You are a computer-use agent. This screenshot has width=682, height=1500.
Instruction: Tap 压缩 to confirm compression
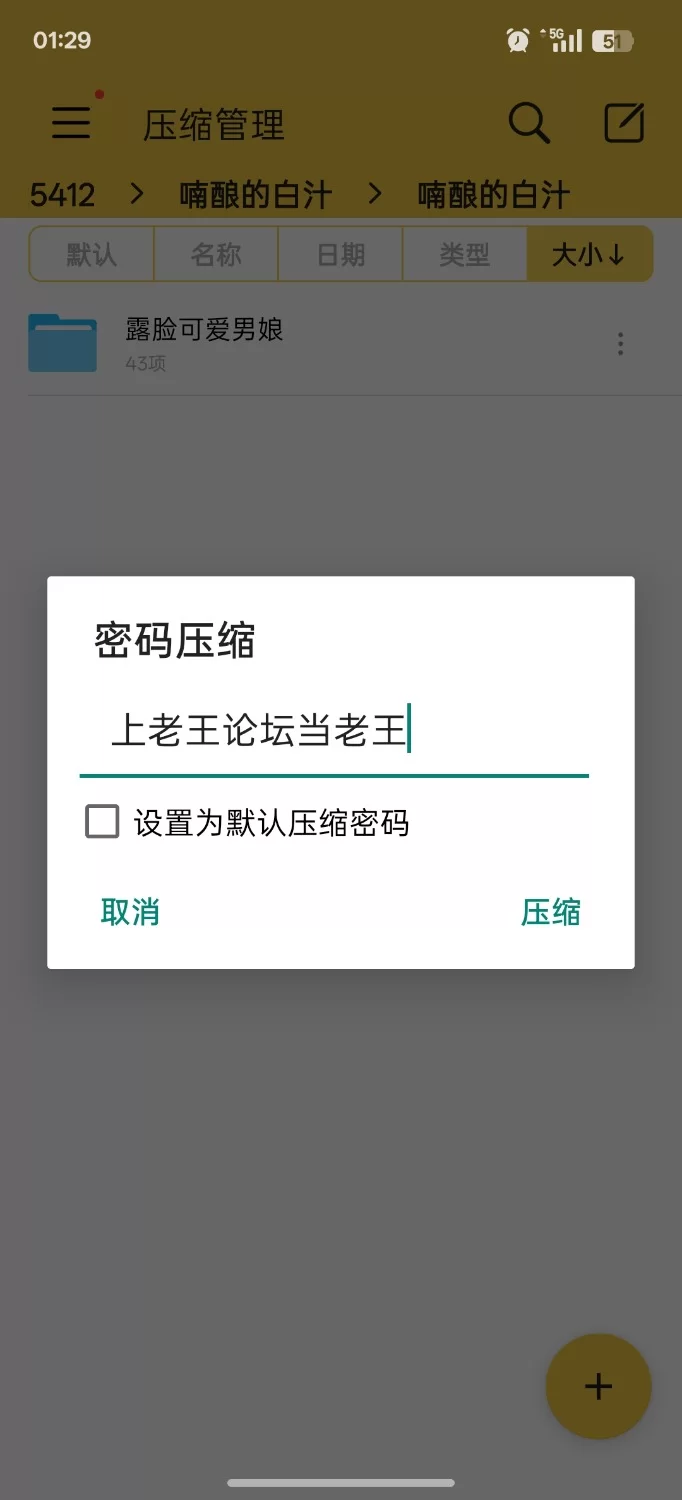(x=550, y=912)
